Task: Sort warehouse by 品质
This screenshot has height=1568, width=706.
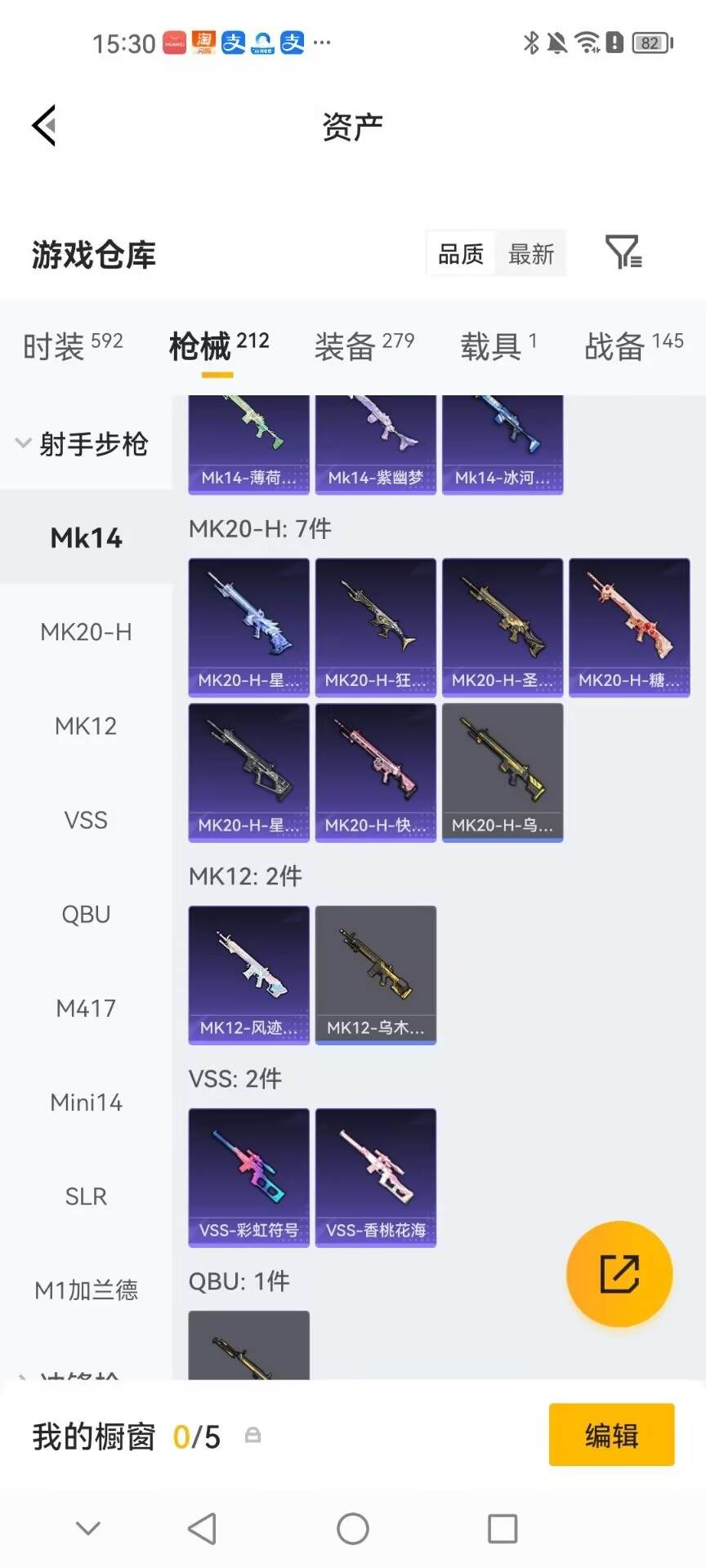Action: point(461,254)
